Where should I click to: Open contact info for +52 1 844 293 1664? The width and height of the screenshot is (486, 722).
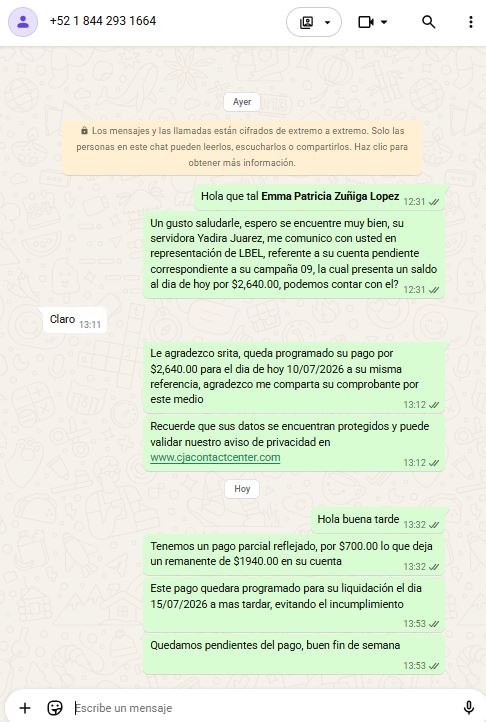pyautogui.click(x=103, y=21)
